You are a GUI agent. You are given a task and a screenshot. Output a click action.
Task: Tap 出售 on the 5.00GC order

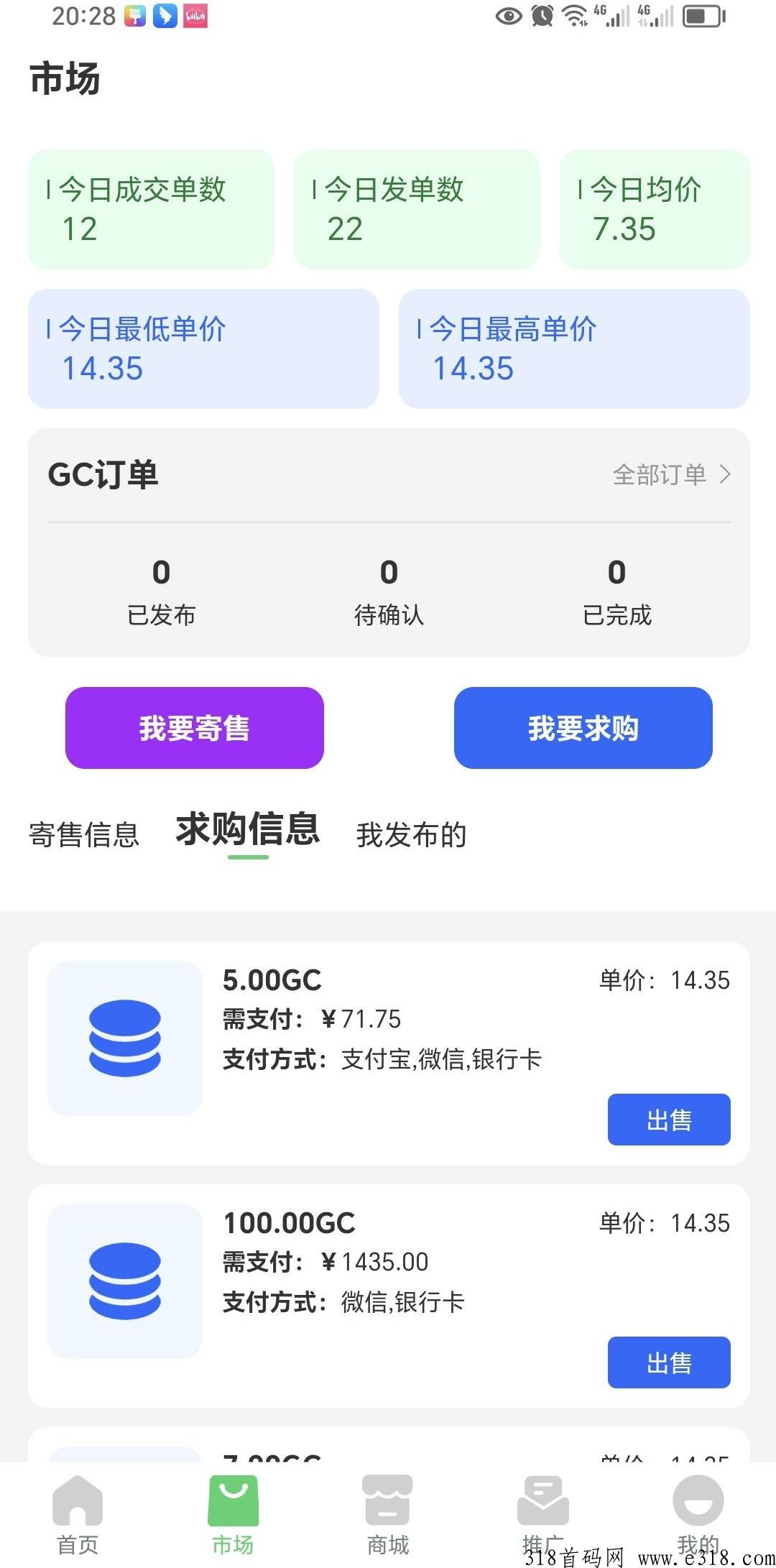click(x=669, y=1120)
